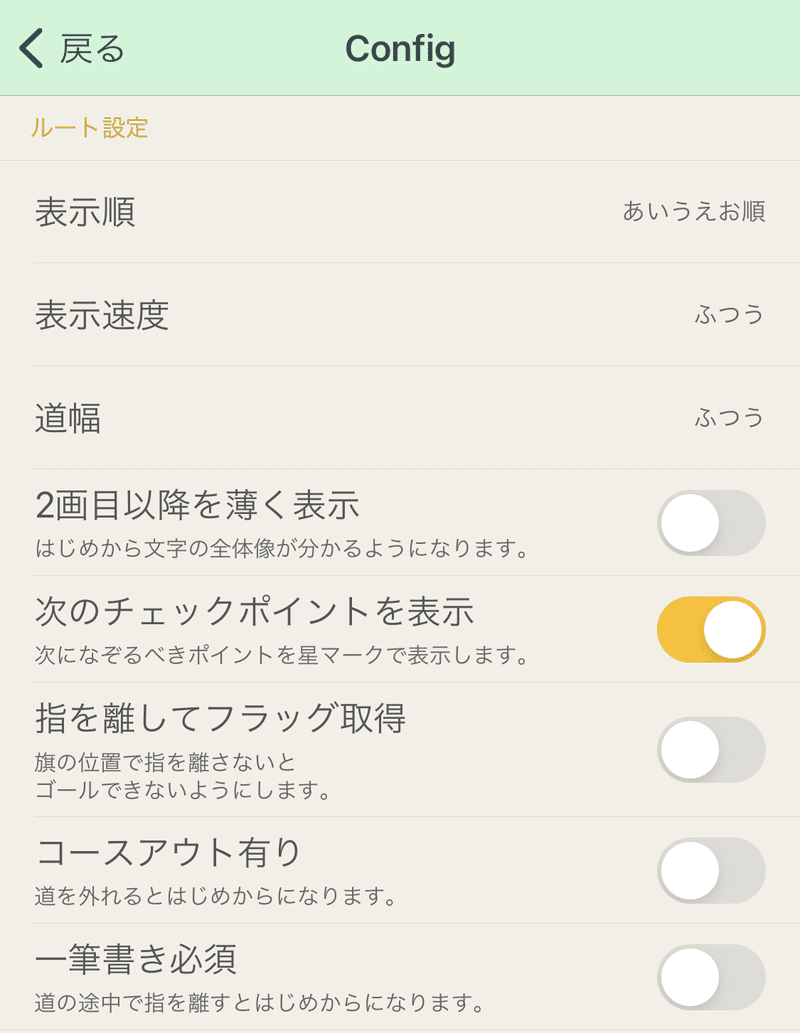Toggle 指を離してフラッグ取得 on

[x=710, y=749]
